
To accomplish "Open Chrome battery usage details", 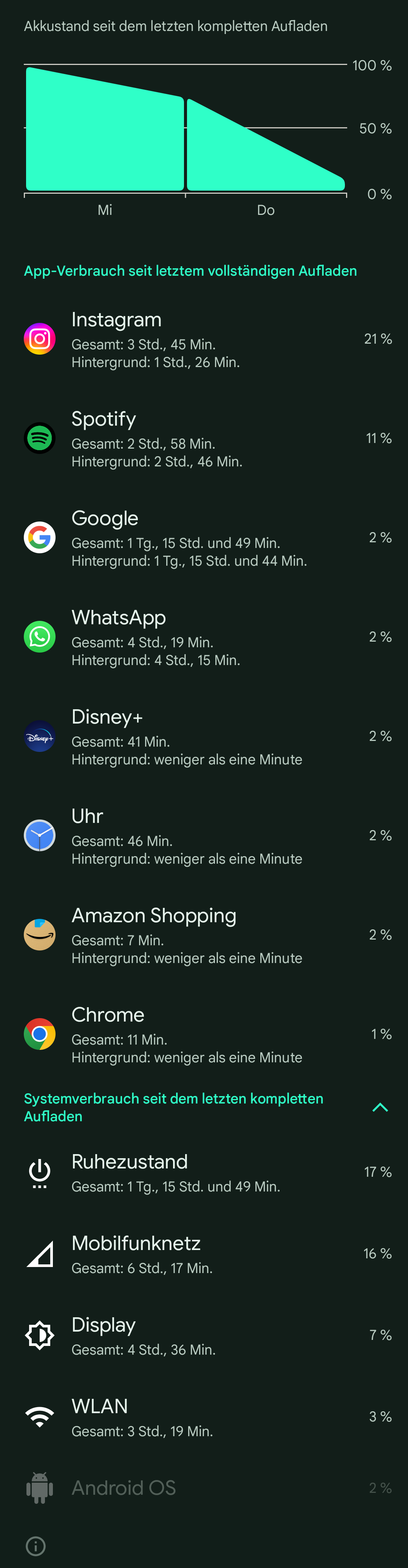I will click(x=204, y=1034).
